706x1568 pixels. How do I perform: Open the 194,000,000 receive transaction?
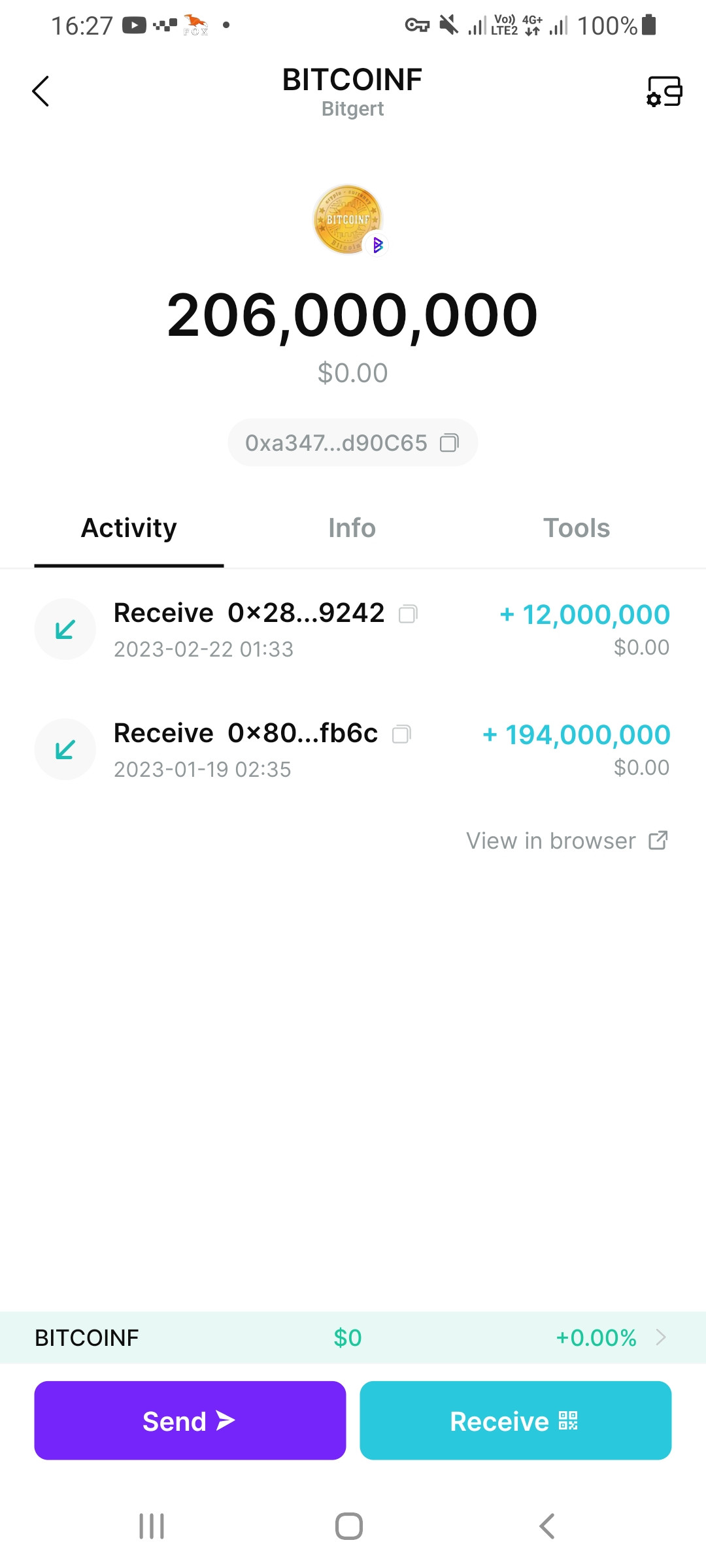[352, 749]
